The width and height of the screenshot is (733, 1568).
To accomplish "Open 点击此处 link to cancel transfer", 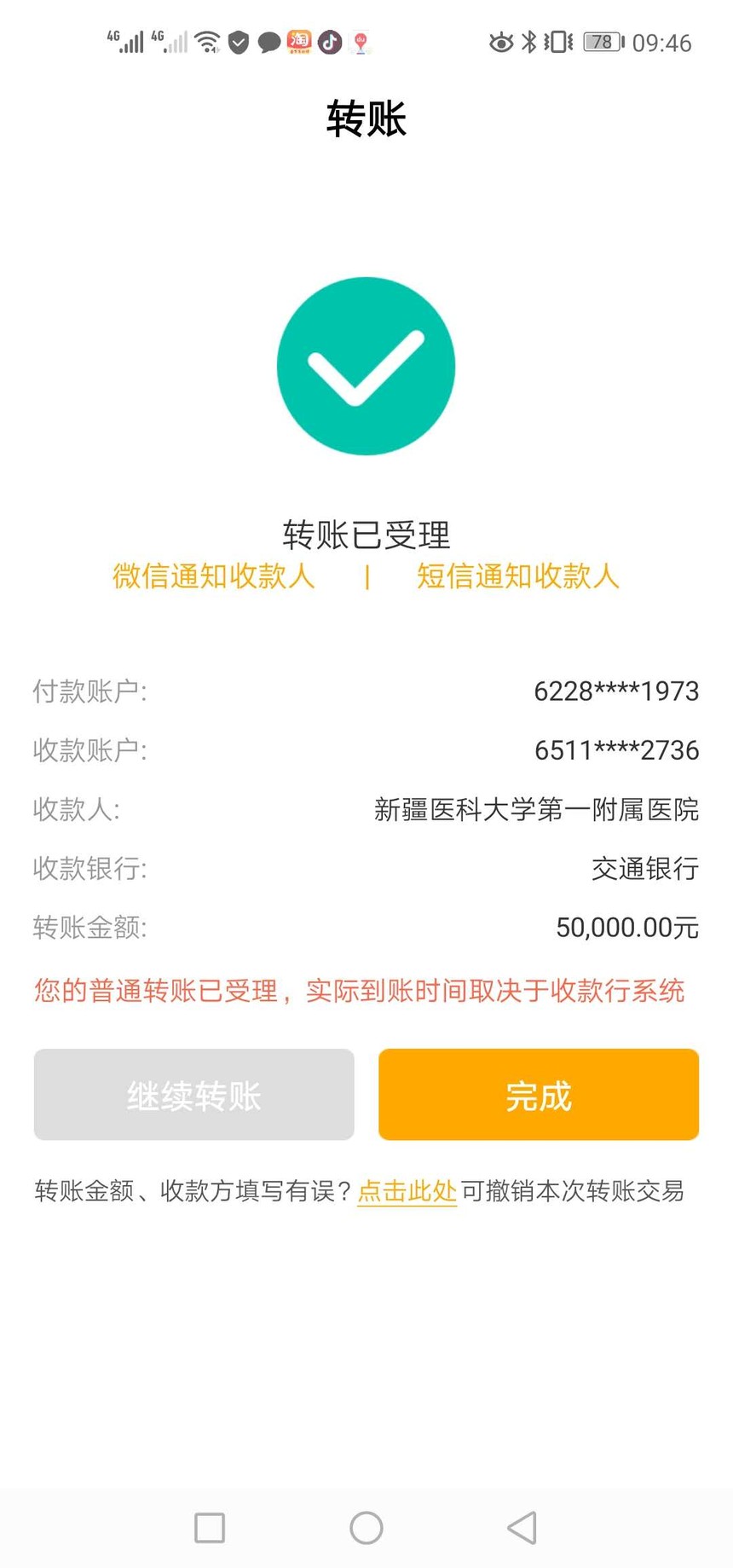I will [x=407, y=1191].
